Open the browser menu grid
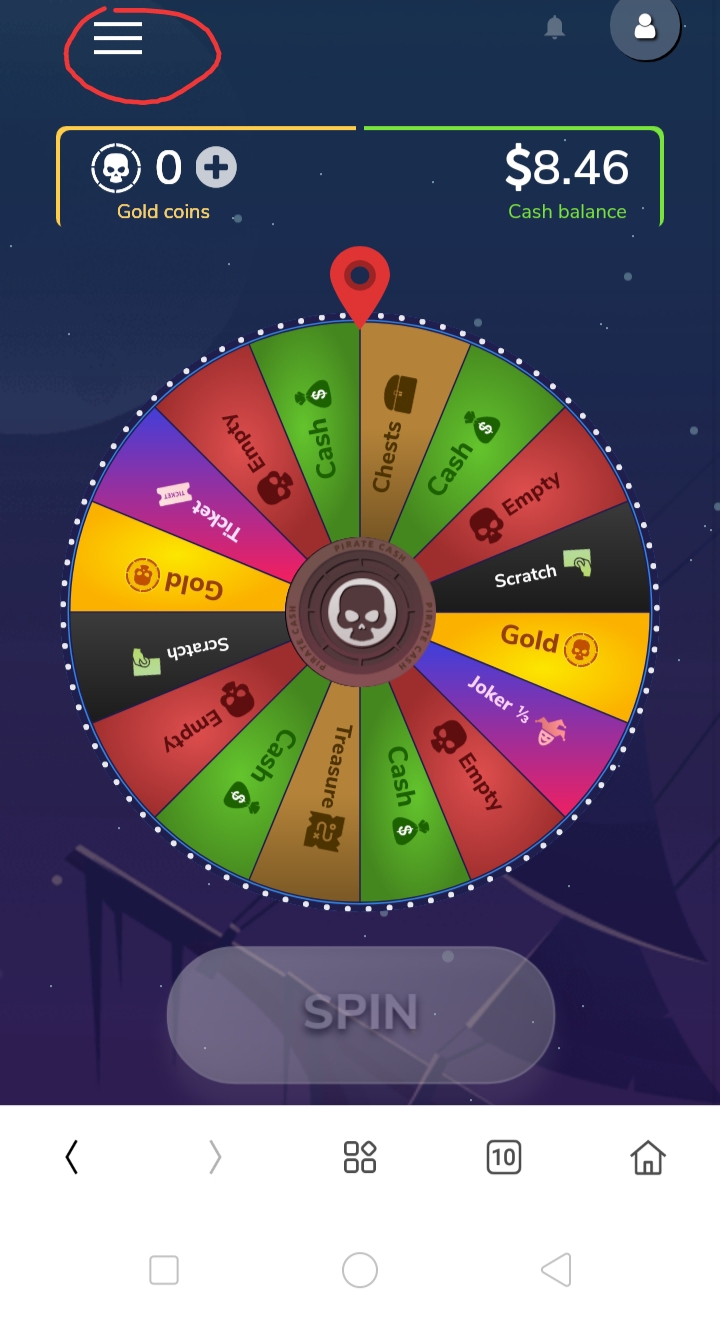Screen dimensions: 720x1318 pyautogui.click(x=360, y=1157)
